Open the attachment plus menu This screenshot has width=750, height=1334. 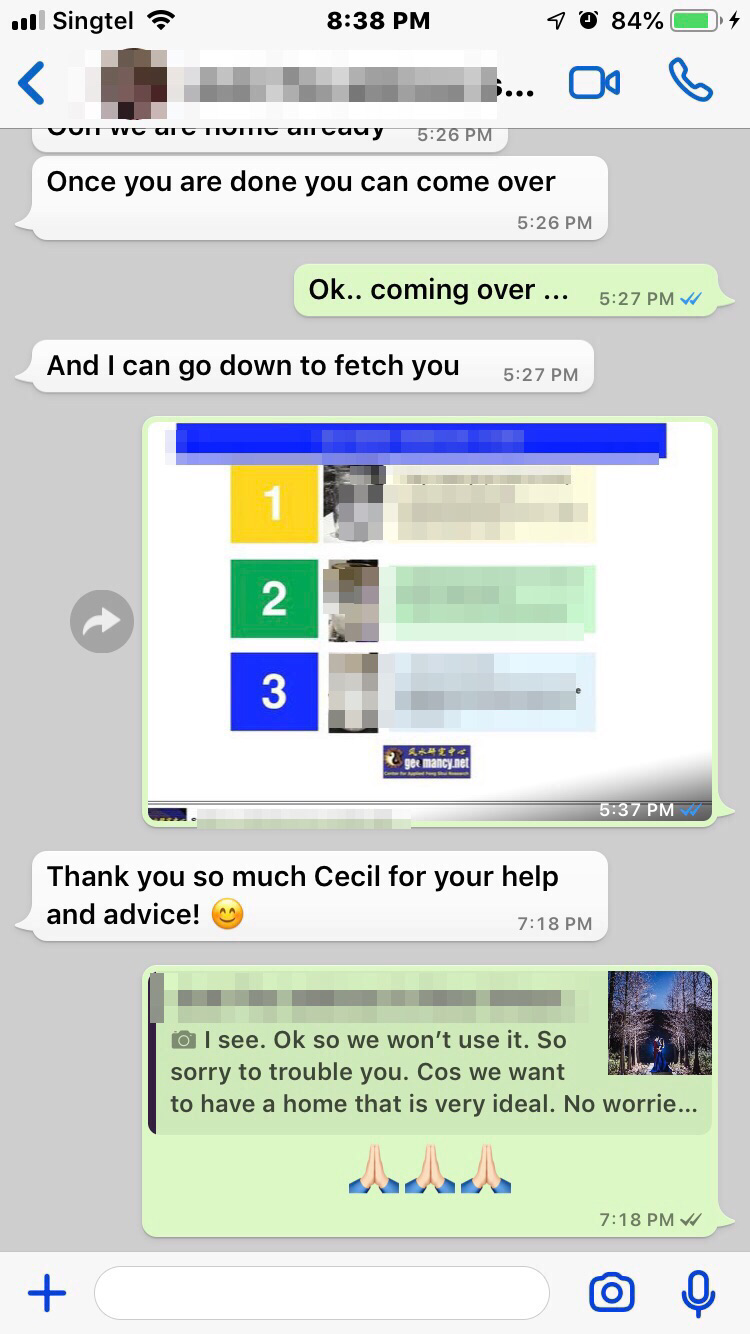click(46, 1293)
